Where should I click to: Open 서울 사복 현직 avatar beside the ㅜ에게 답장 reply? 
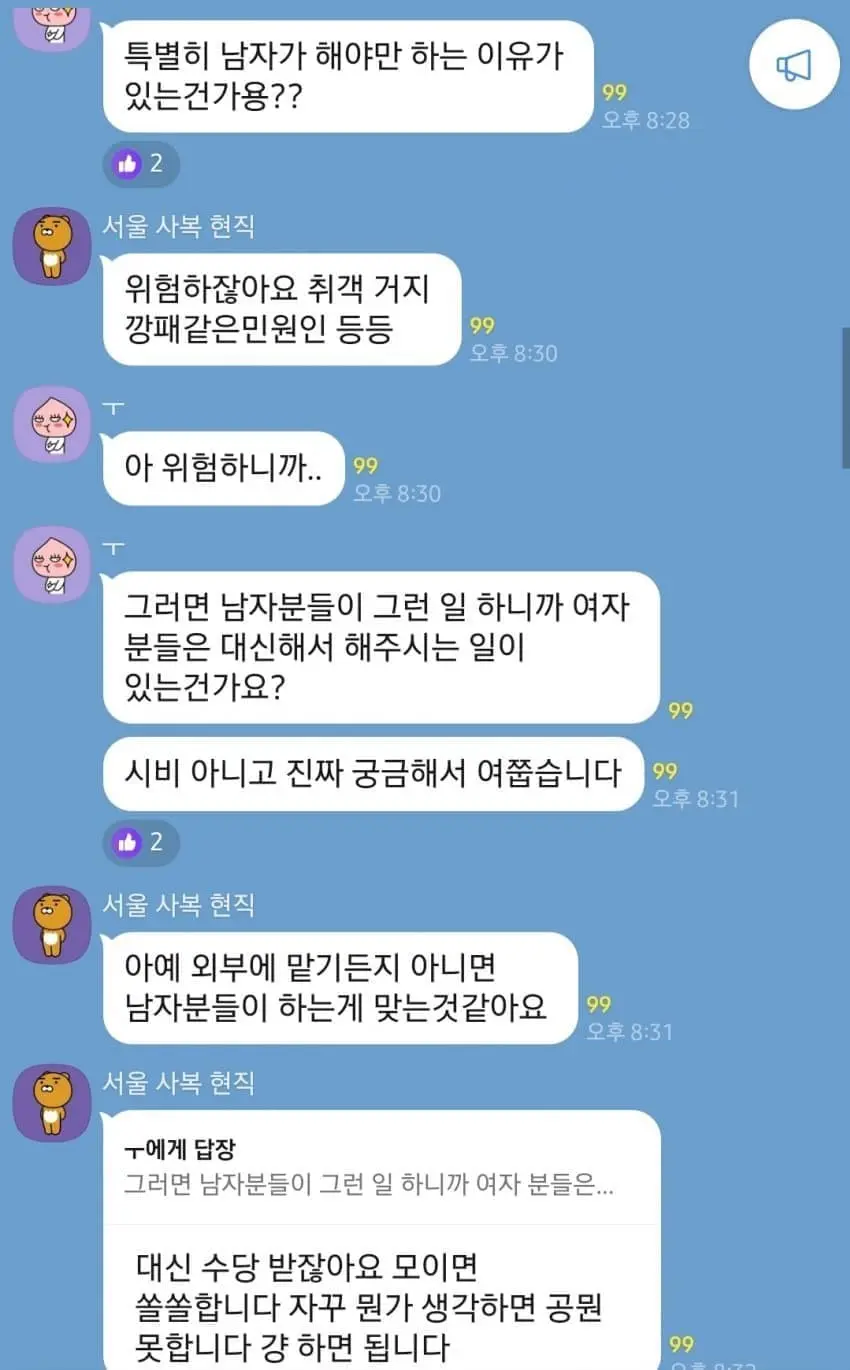51,1102
